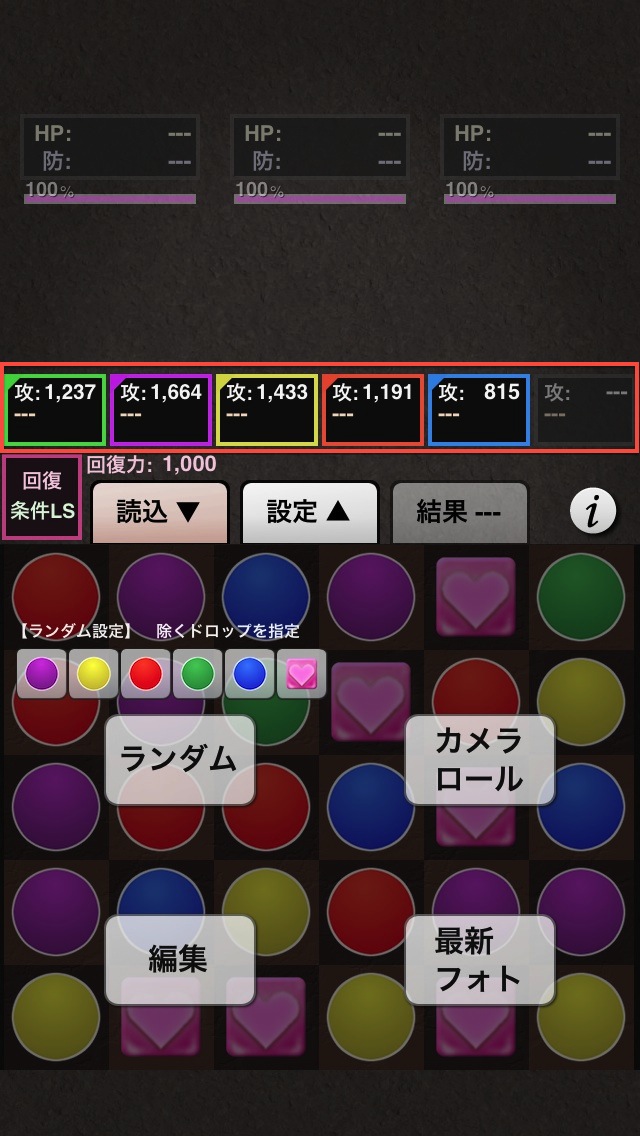Tap the 回復 条件LS box
Screen dimensions: 640x1136
(x=42, y=497)
